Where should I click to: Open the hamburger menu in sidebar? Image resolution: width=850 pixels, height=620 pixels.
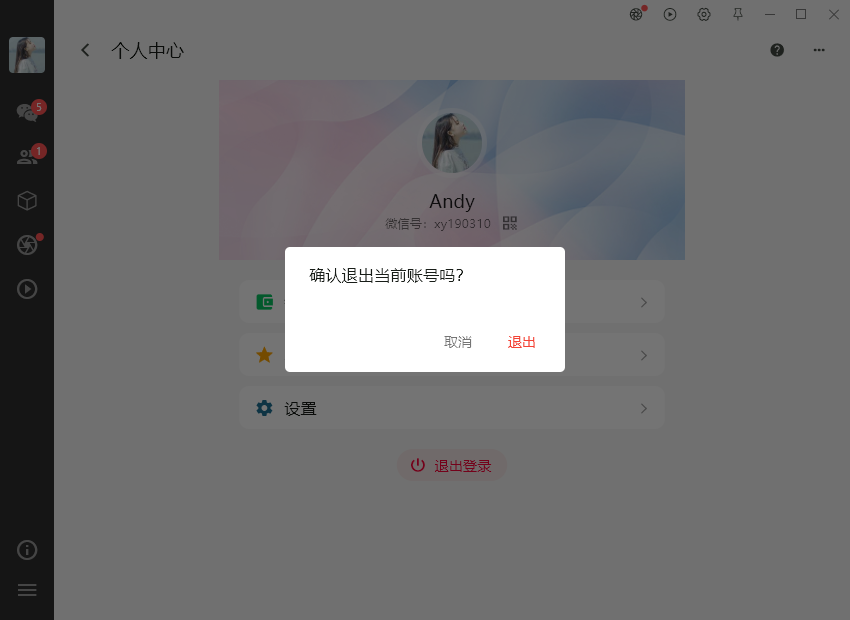[x=27, y=590]
